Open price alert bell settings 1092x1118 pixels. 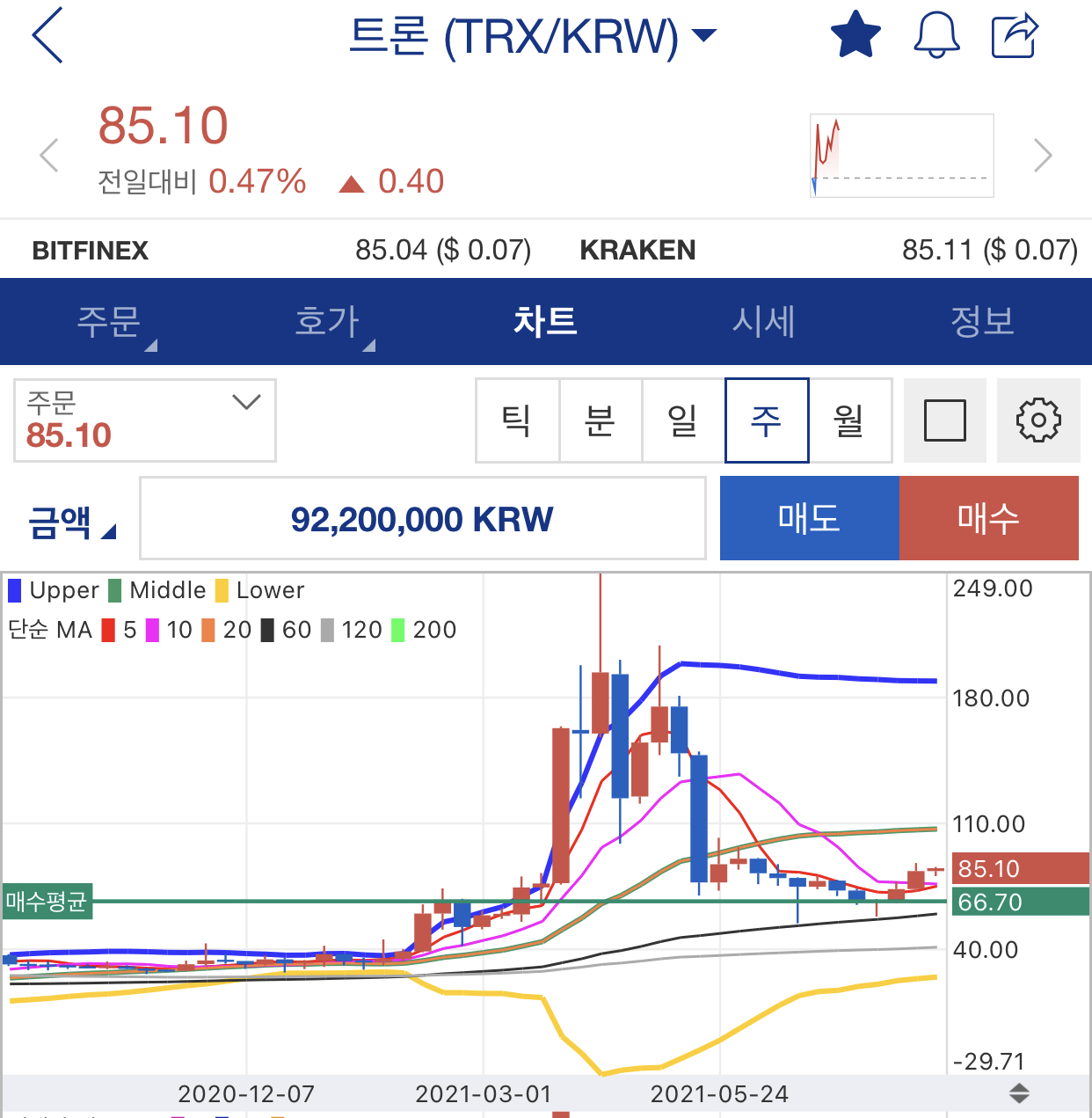point(936,36)
